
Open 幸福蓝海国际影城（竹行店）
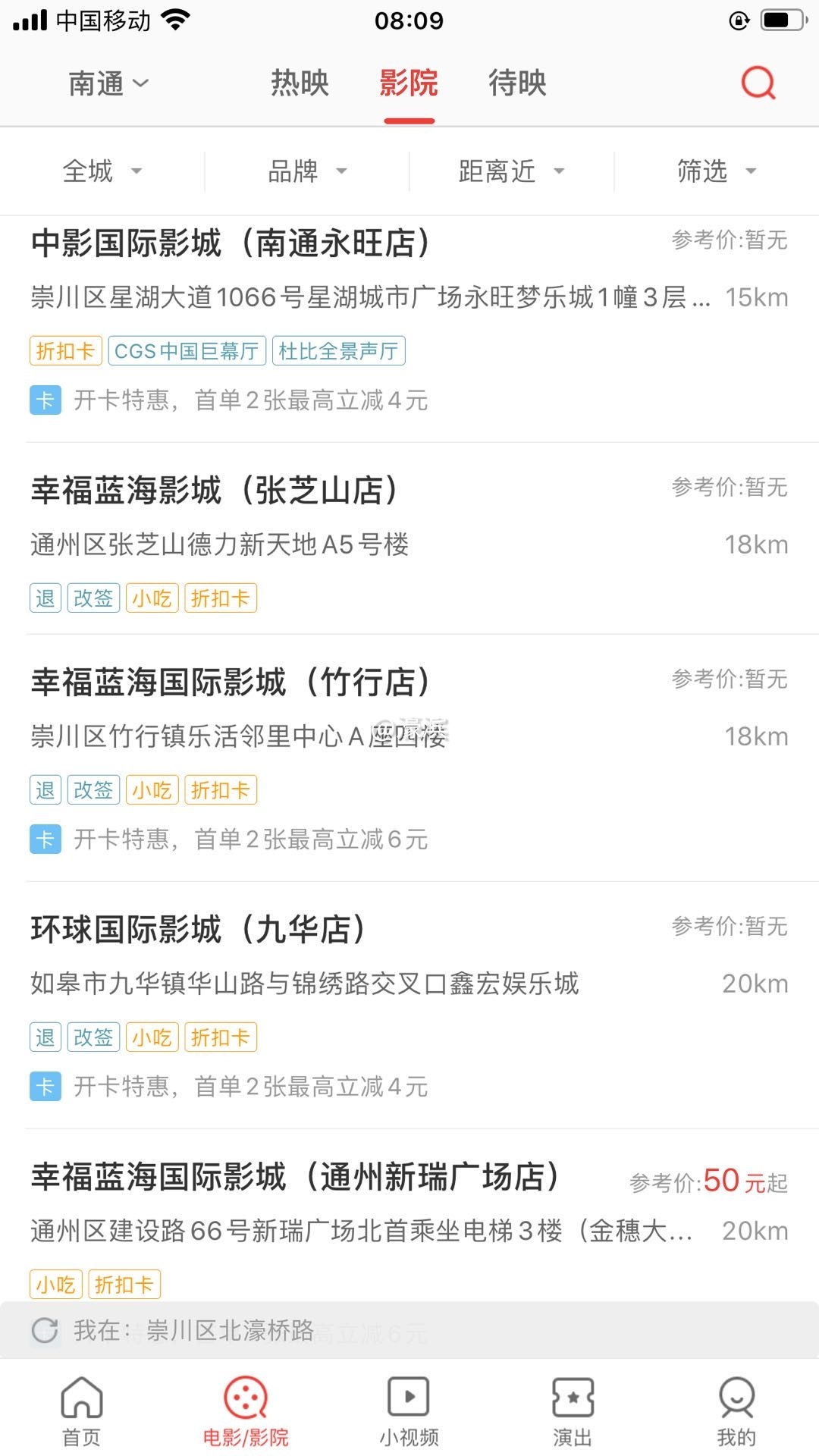point(231,682)
